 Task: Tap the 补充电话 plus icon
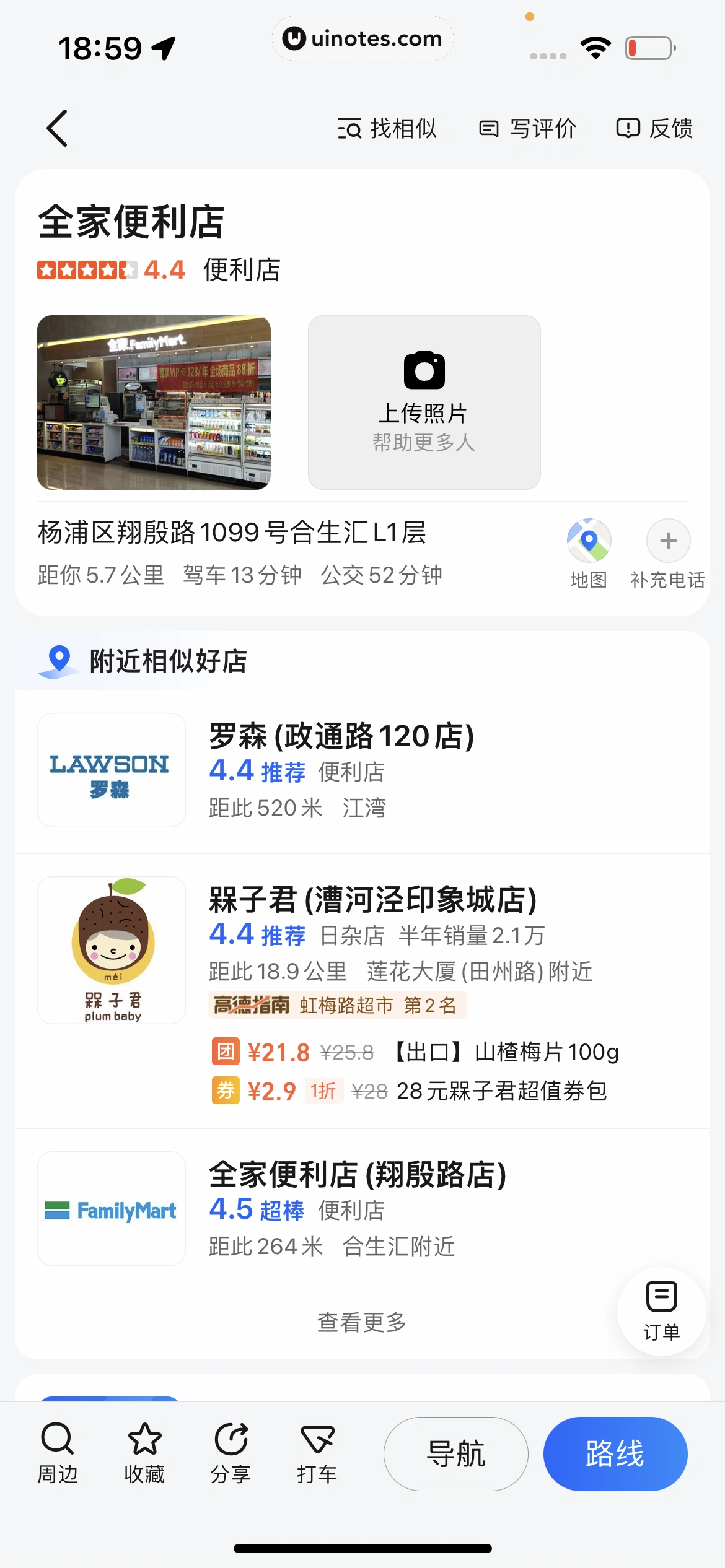click(668, 541)
